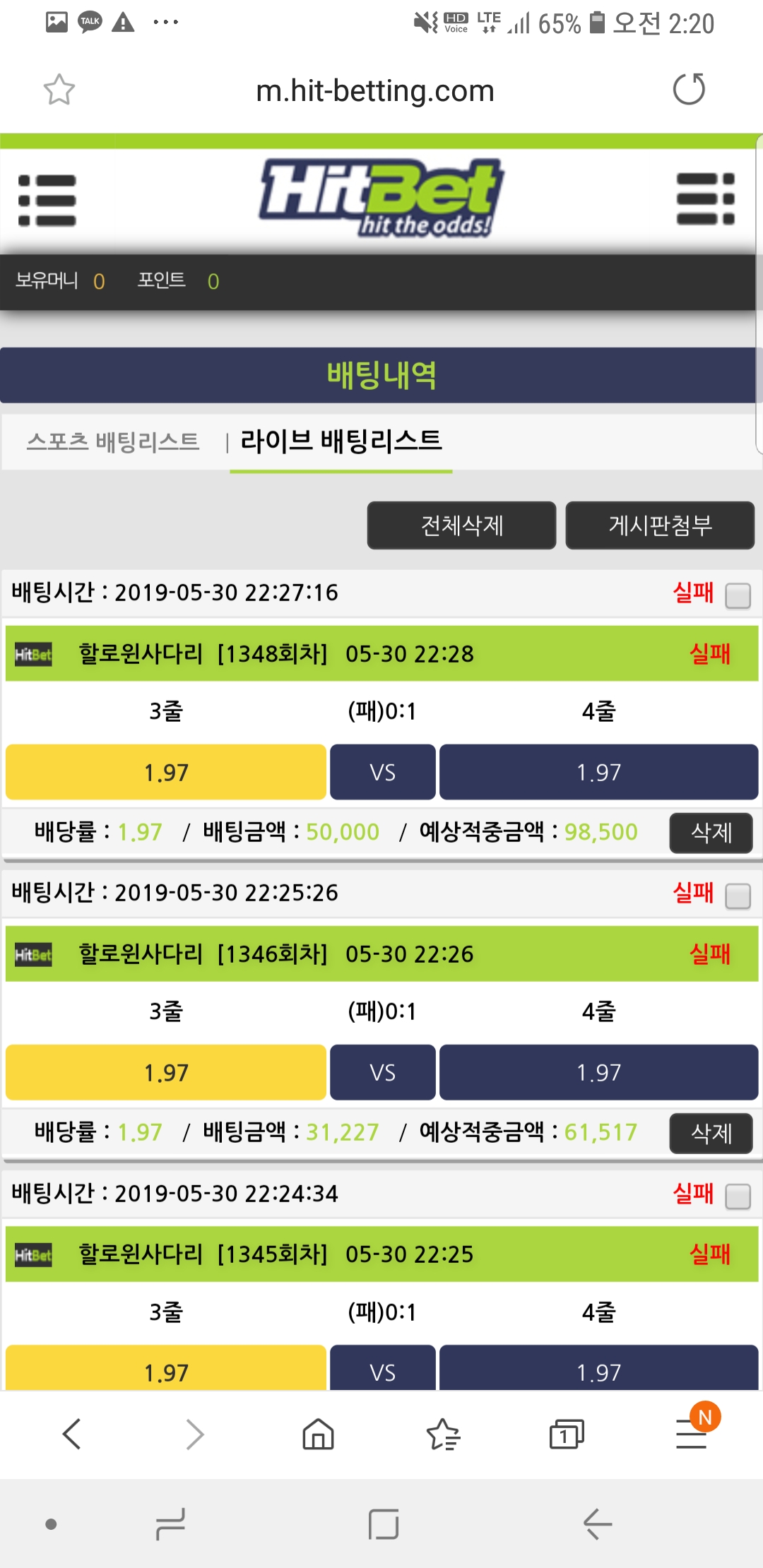The image size is (763, 1568).
Task: Delete the 1346회차 bet with 삭제
Action: 711,1133
